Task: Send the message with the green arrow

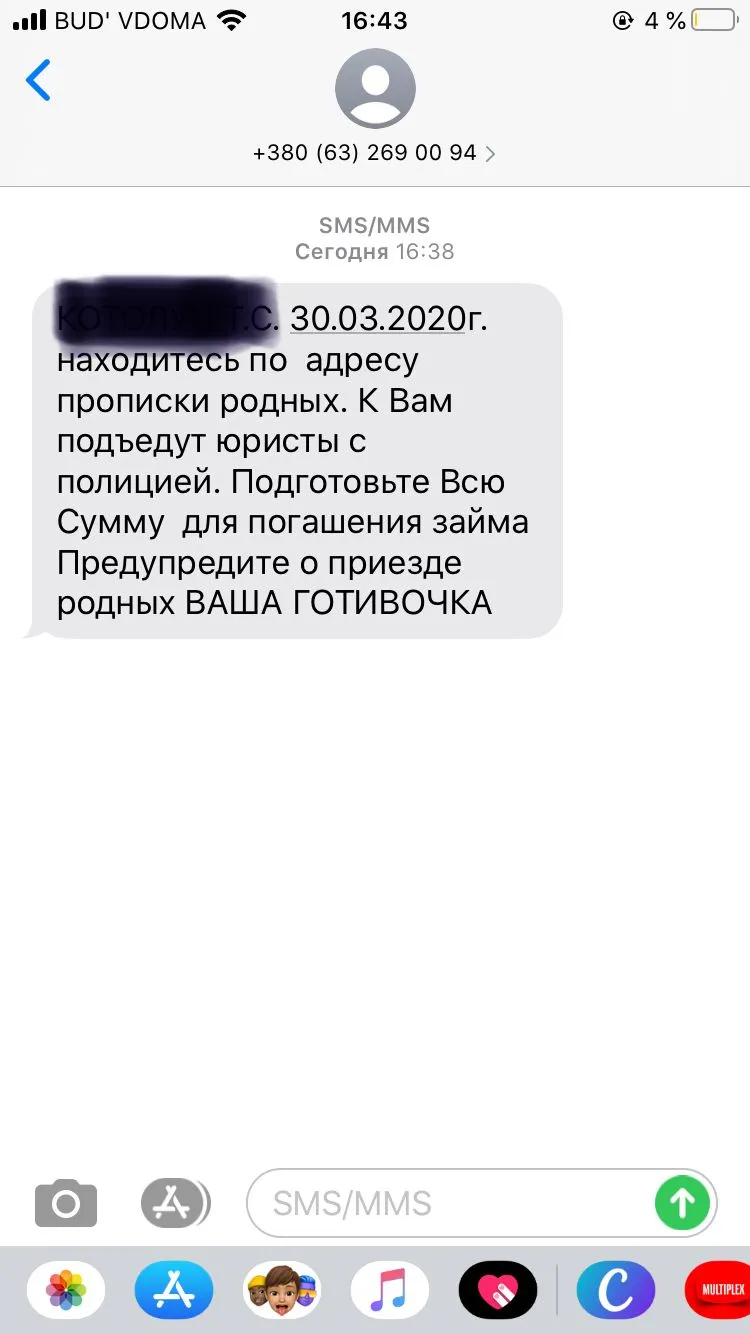Action: 682,1202
